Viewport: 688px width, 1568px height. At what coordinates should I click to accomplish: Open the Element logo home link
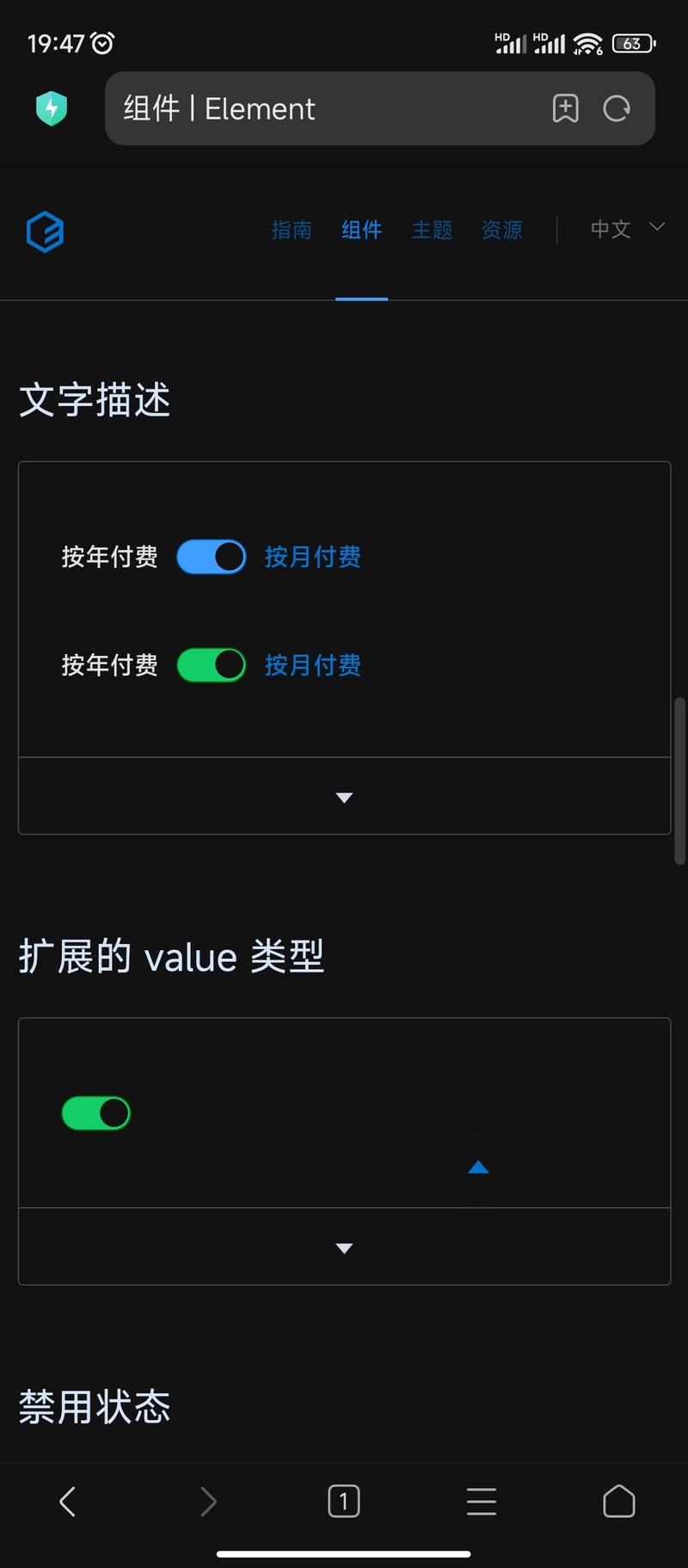[x=45, y=231]
